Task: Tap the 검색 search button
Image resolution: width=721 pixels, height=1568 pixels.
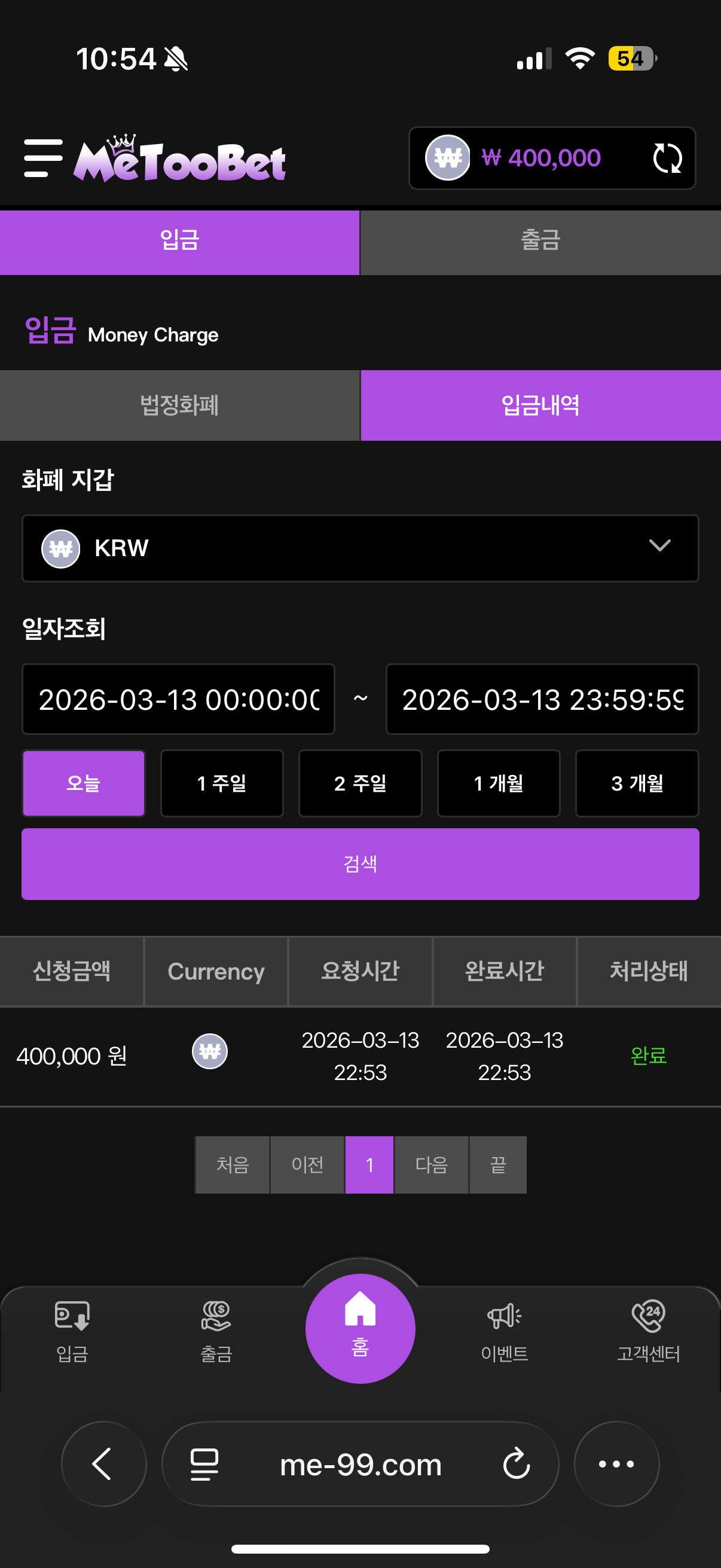Action: (360, 864)
